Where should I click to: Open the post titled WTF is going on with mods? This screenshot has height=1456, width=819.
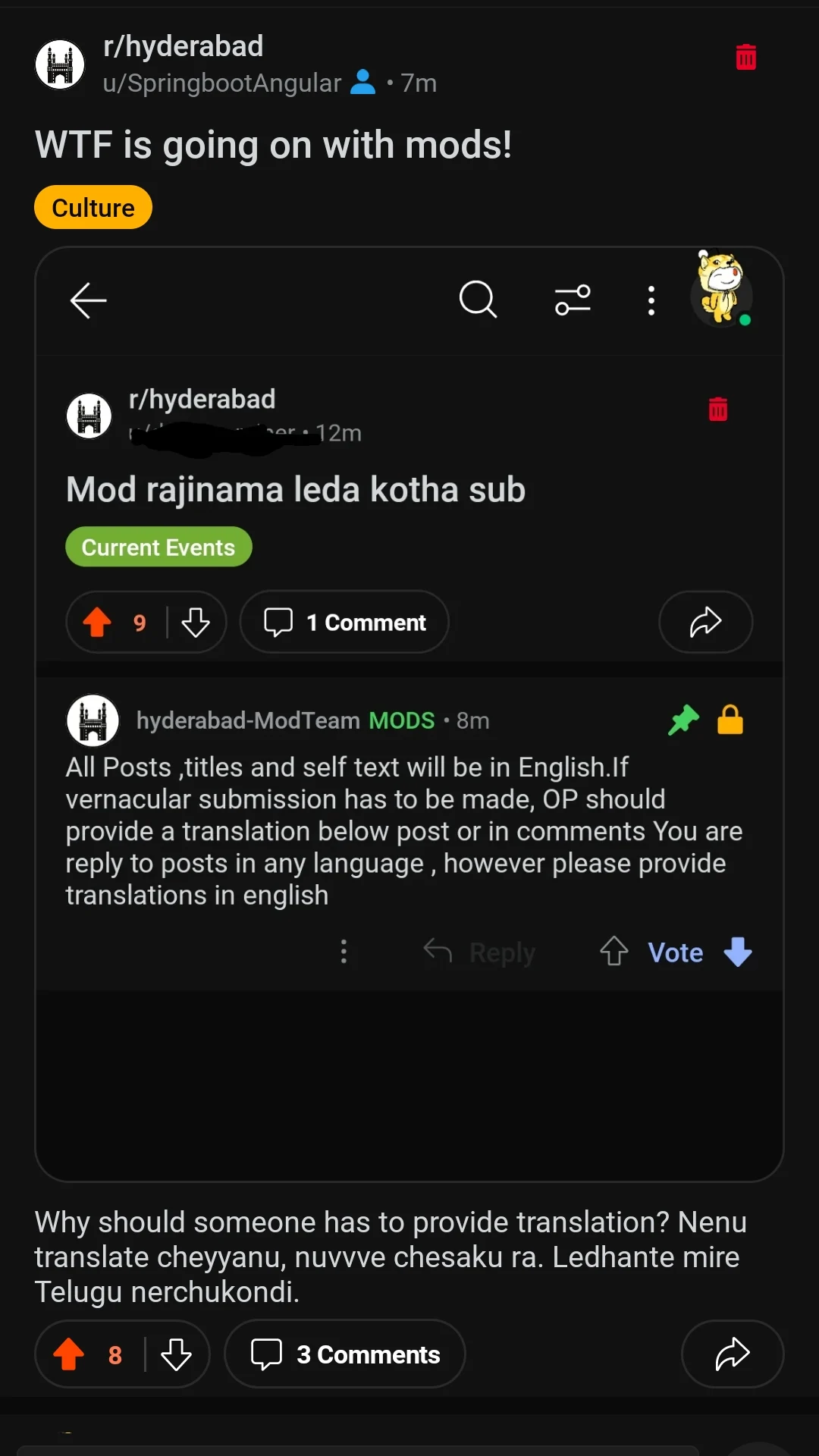tap(273, 145)
